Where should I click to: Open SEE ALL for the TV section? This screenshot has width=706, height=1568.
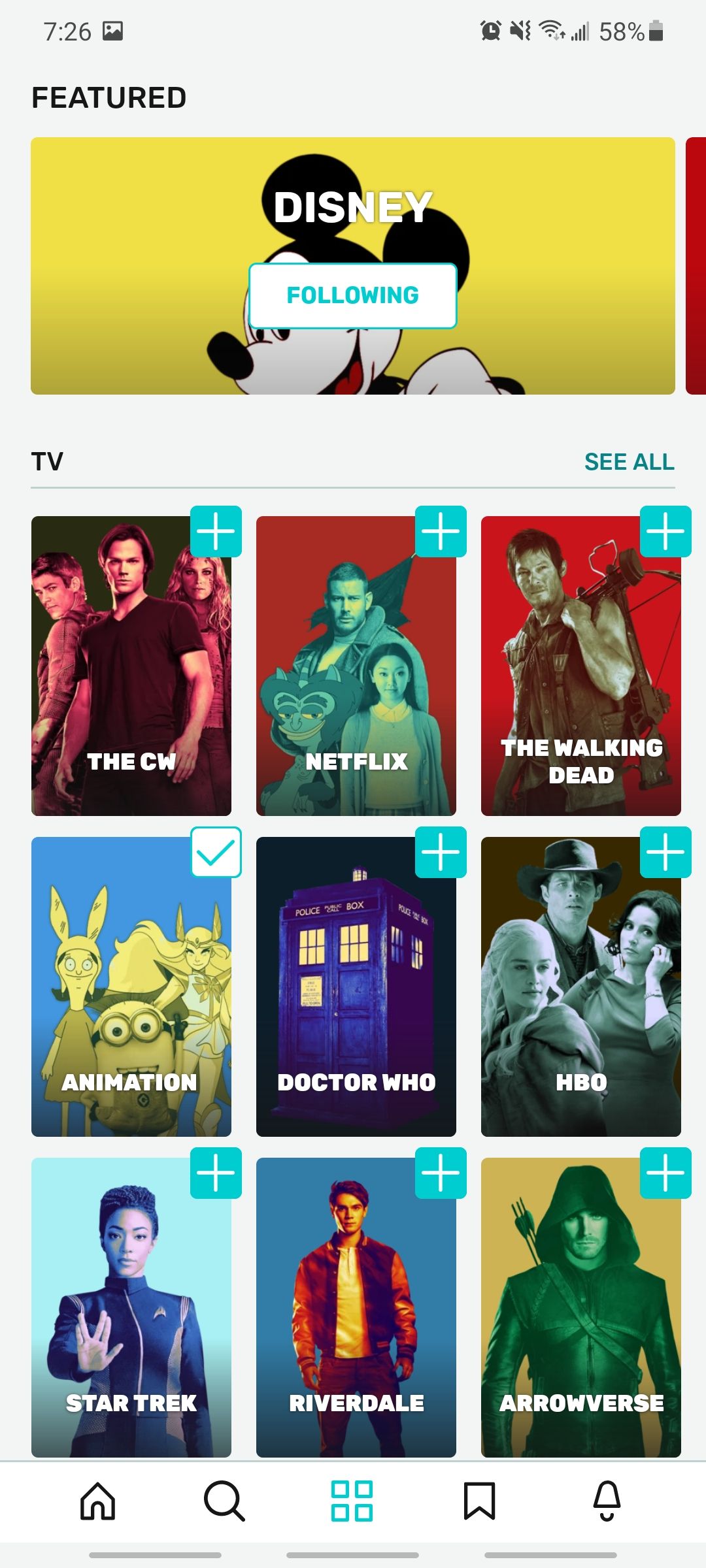(629, 461)
